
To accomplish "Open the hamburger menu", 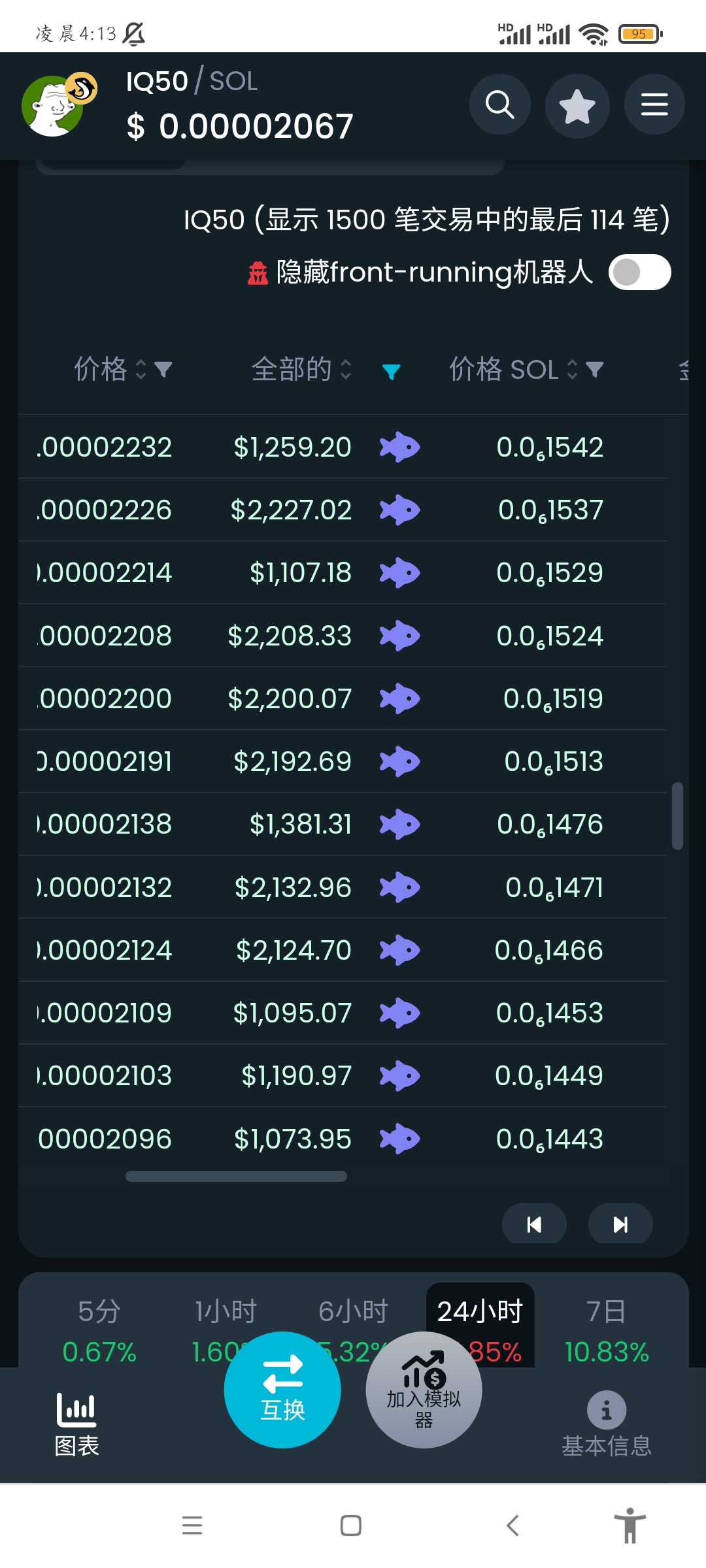I will (654, 105).
